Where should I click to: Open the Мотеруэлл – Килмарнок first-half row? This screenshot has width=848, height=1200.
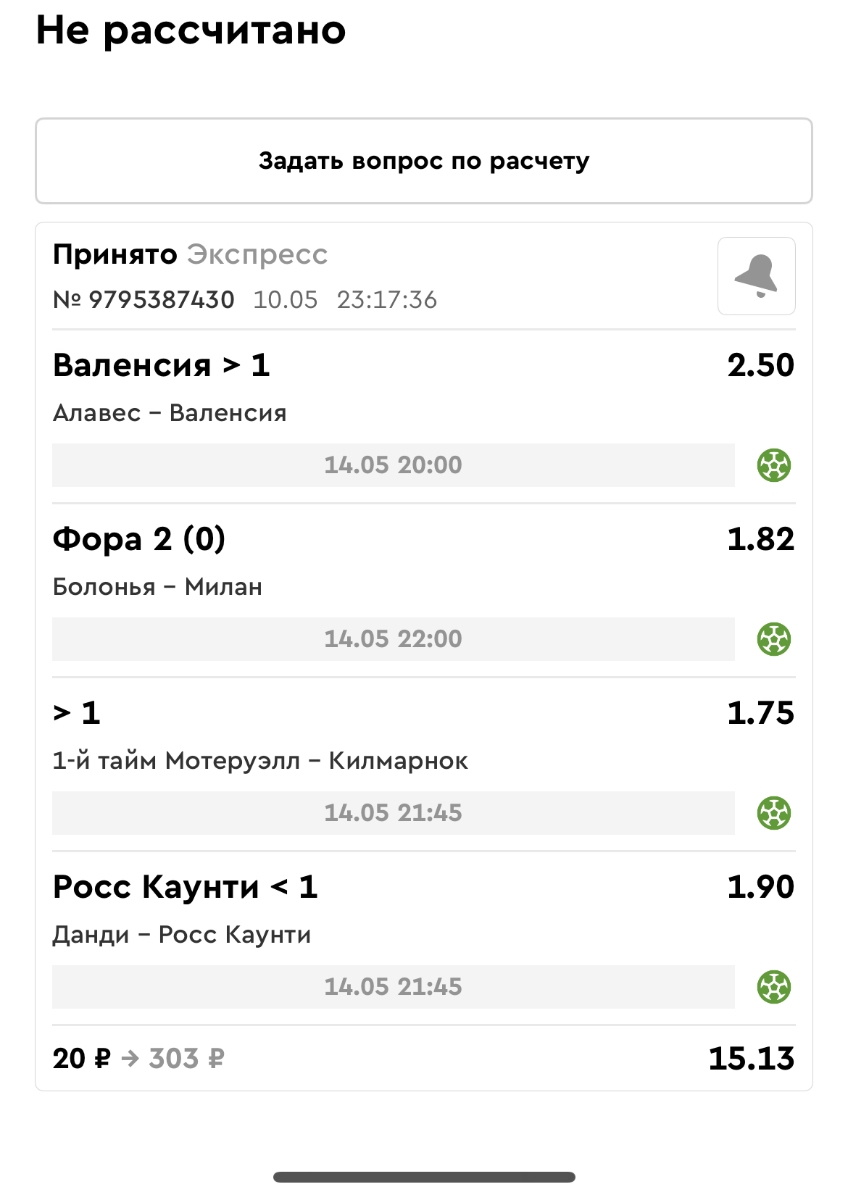(260, 761)
